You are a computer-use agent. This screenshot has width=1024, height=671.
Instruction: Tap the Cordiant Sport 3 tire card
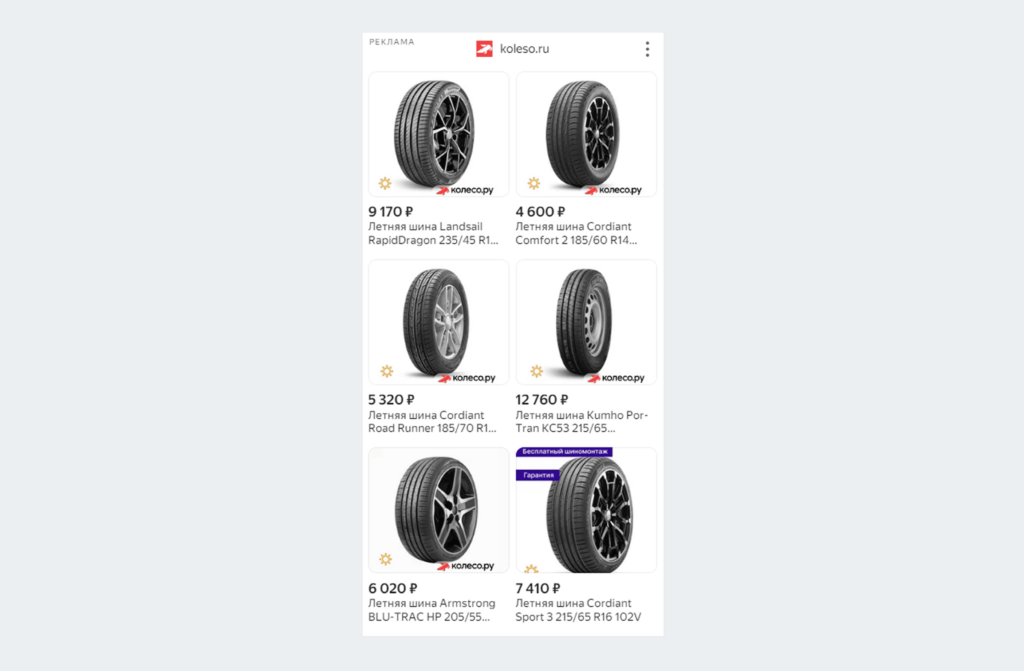pyautogui.click(x=586, y=512)
